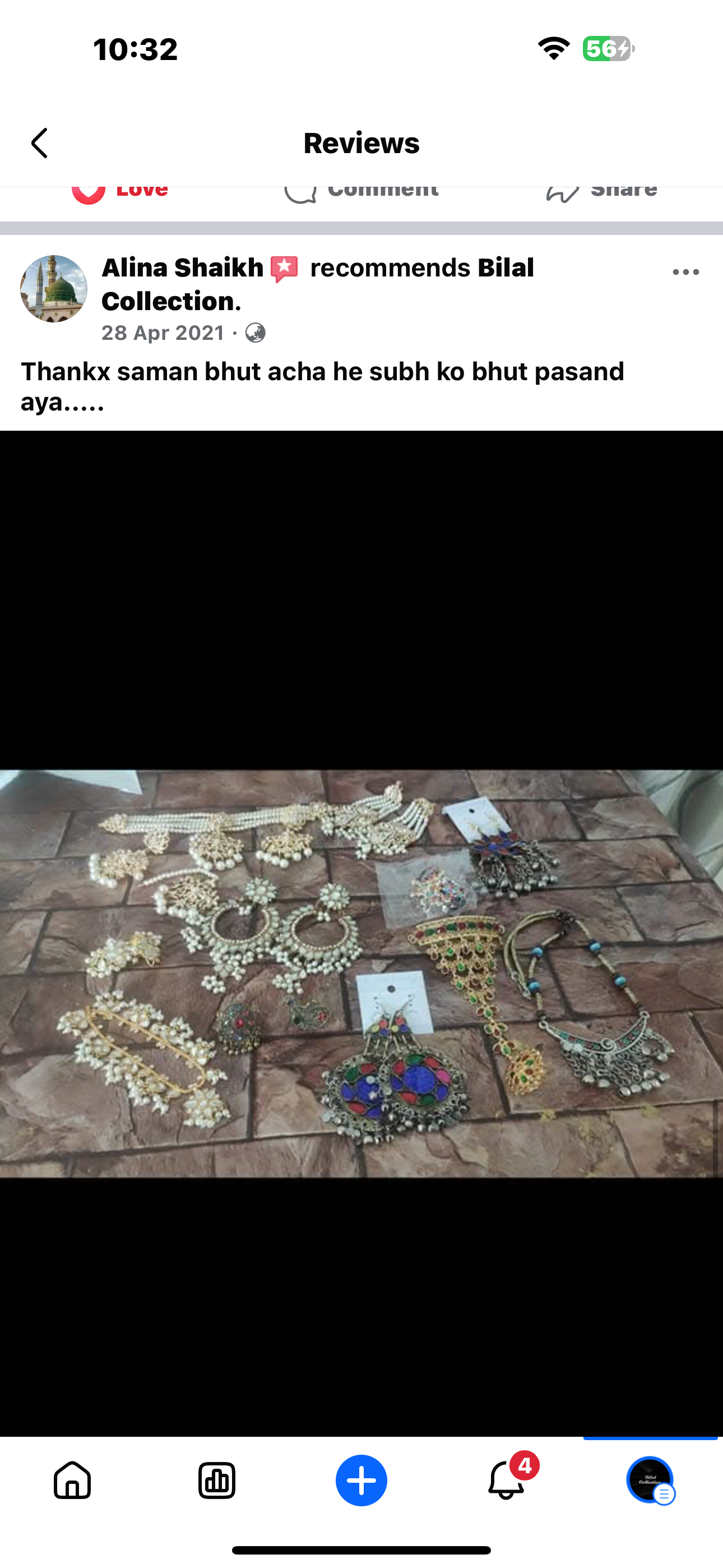The image size is (723, 1568).
Task: Comment on the post above
Action: [361, 192]
